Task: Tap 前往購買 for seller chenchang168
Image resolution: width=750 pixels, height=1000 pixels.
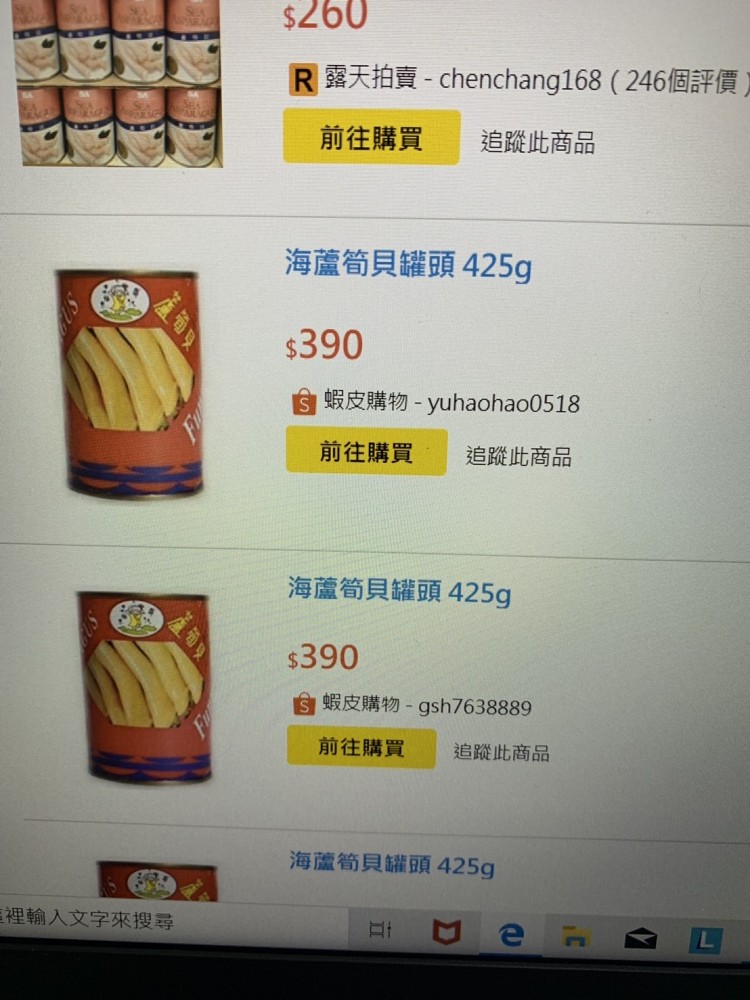Action: [x=371, y=138]
